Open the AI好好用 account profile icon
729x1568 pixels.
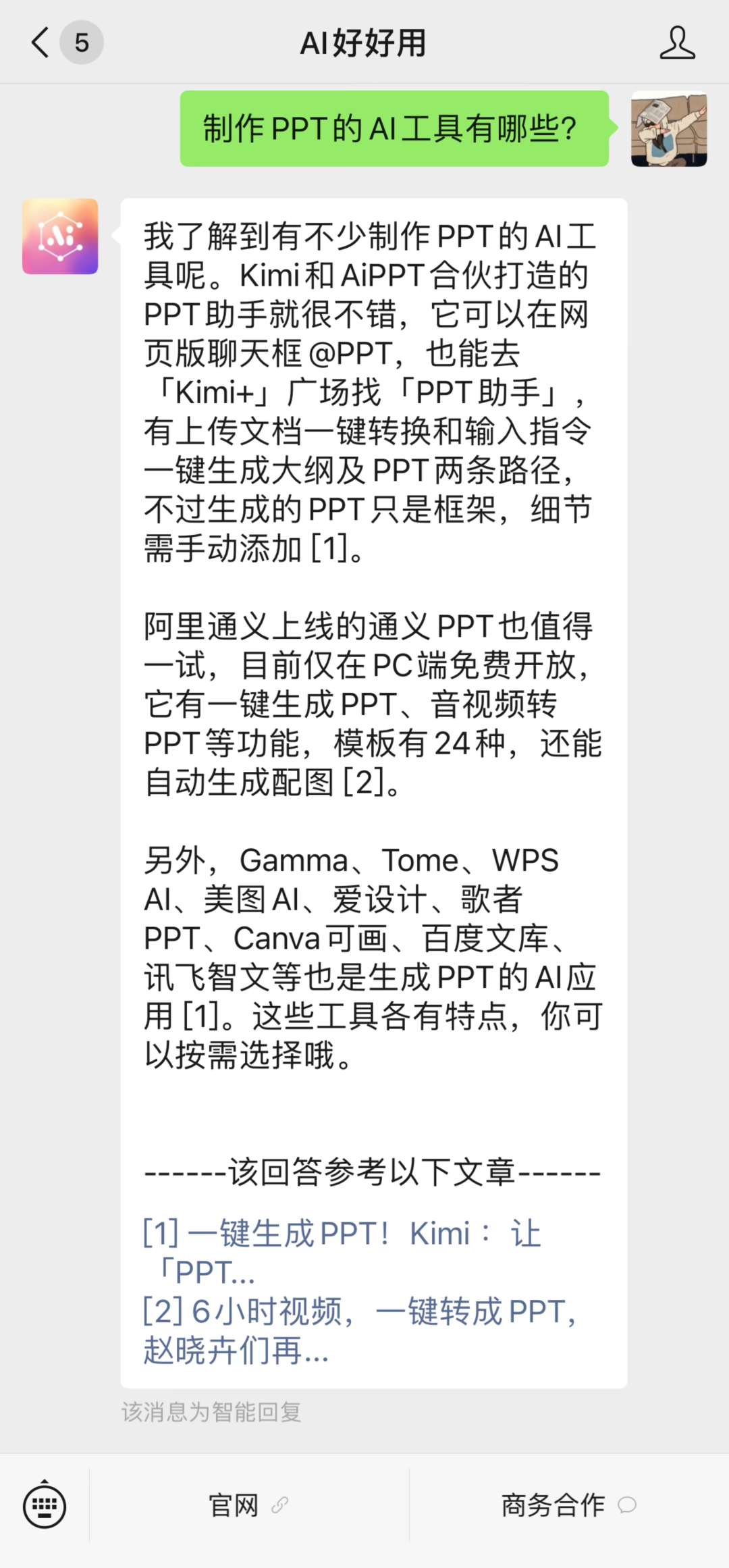pyautogui.click(x=677, y=43)
